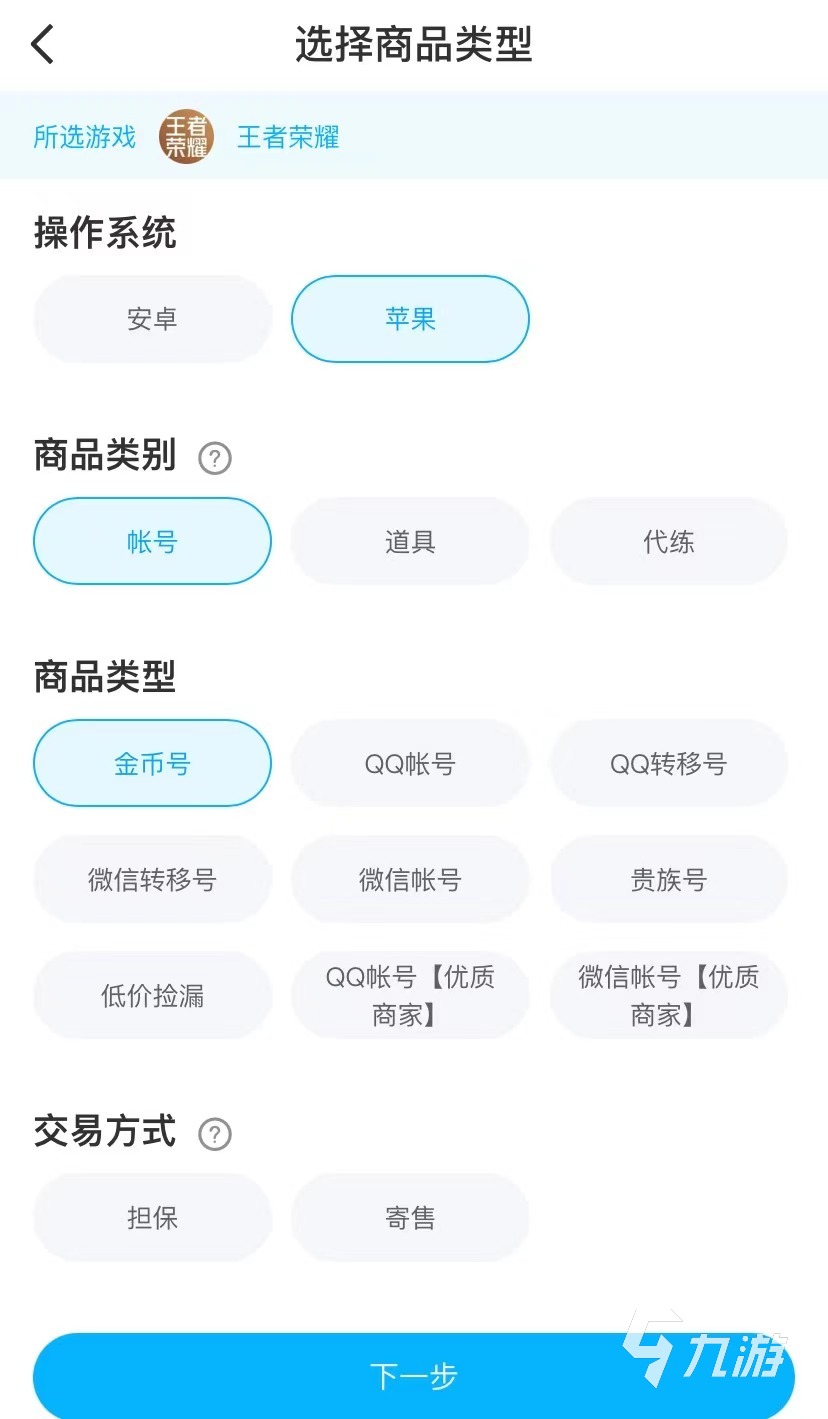Select 寄售 as the trade method

[x=410, y=1217]
